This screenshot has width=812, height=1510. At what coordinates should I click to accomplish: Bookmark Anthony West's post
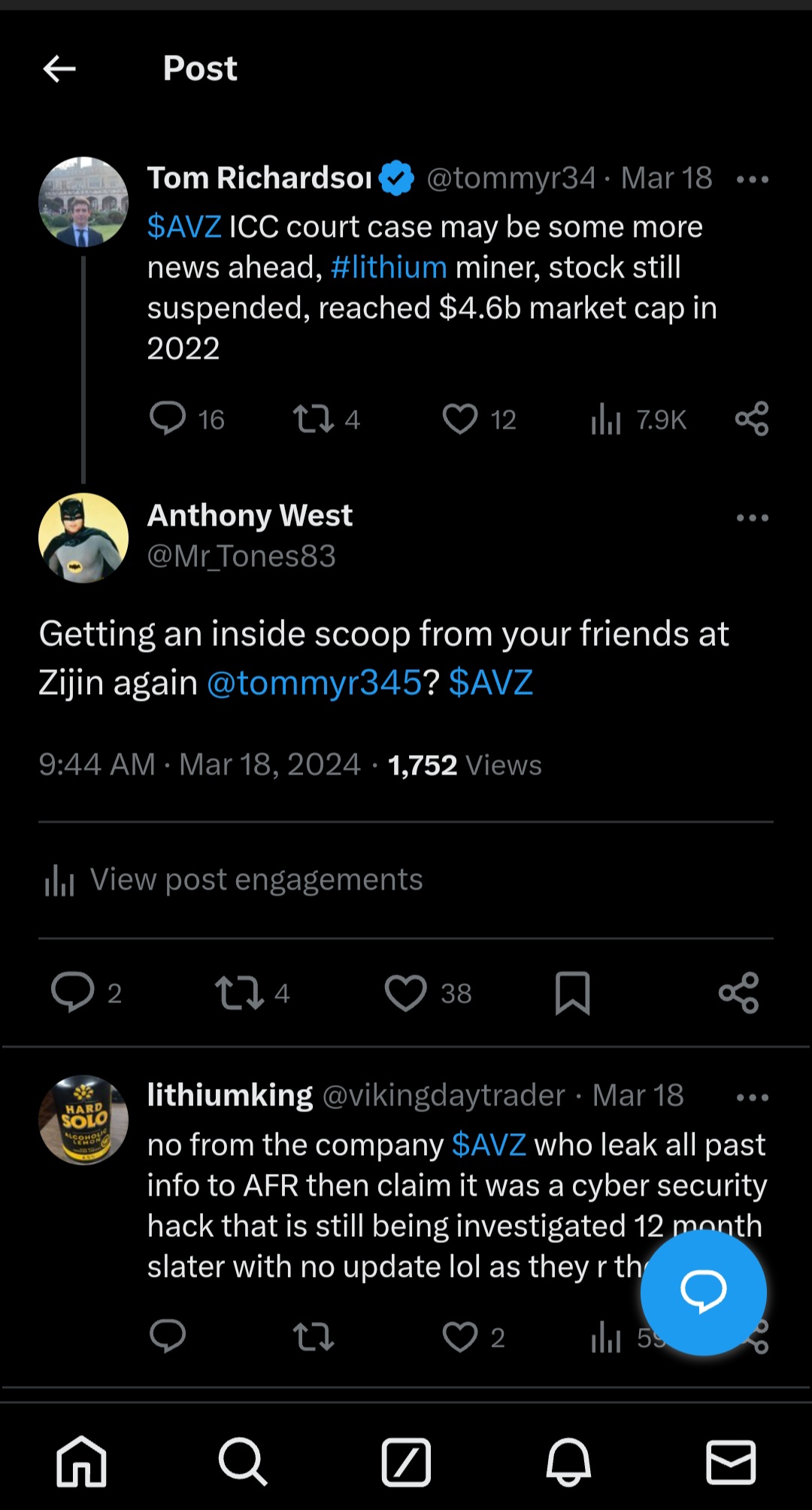572,993
